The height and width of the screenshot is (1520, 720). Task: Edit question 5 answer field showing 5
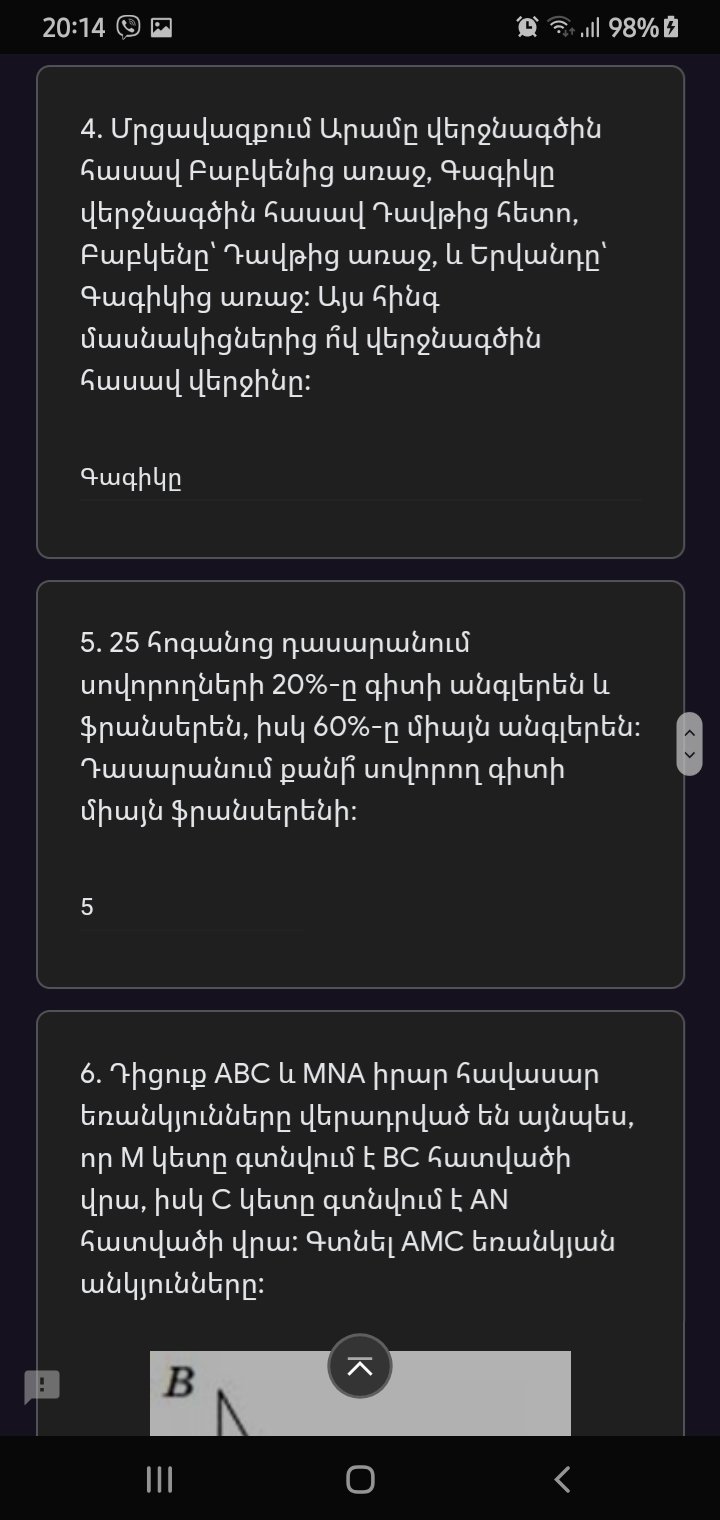point(190,908)
